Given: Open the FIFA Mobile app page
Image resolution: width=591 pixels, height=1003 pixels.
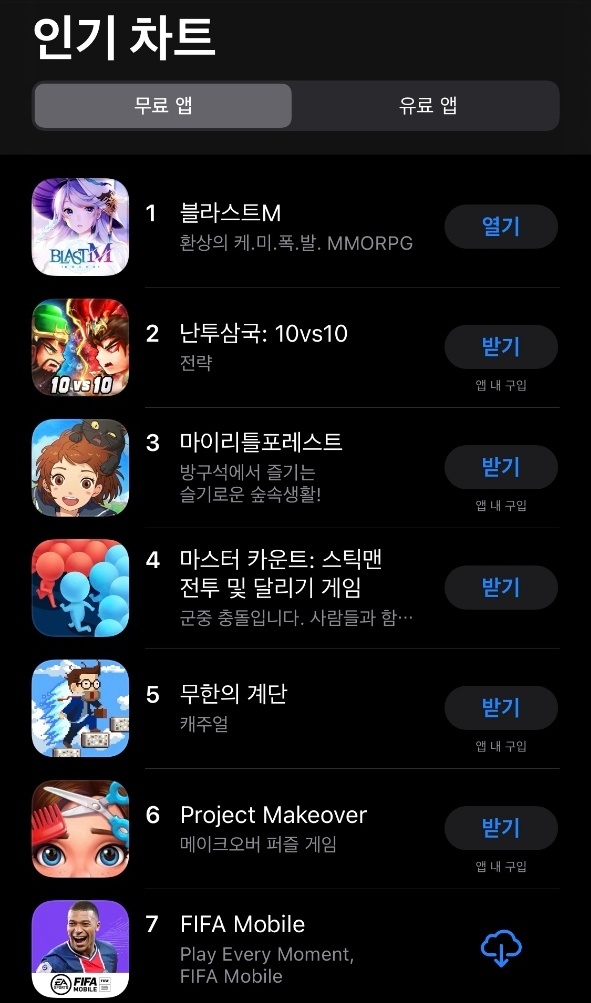Looking at the screenshot, I should click(296, 949).
